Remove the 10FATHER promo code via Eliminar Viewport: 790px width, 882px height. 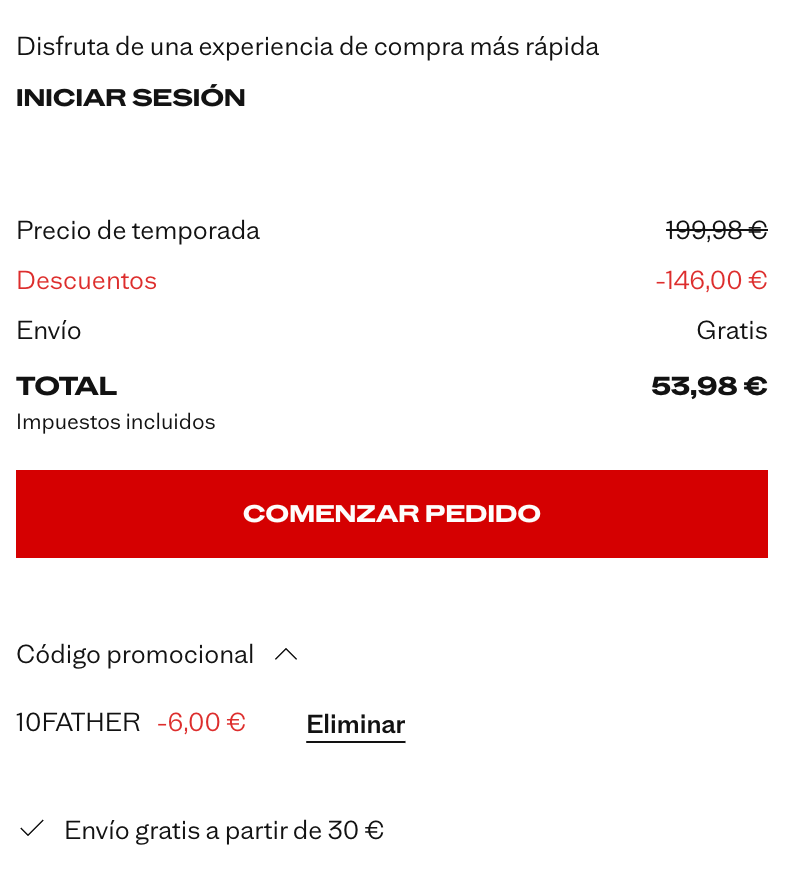coord(355,725)
